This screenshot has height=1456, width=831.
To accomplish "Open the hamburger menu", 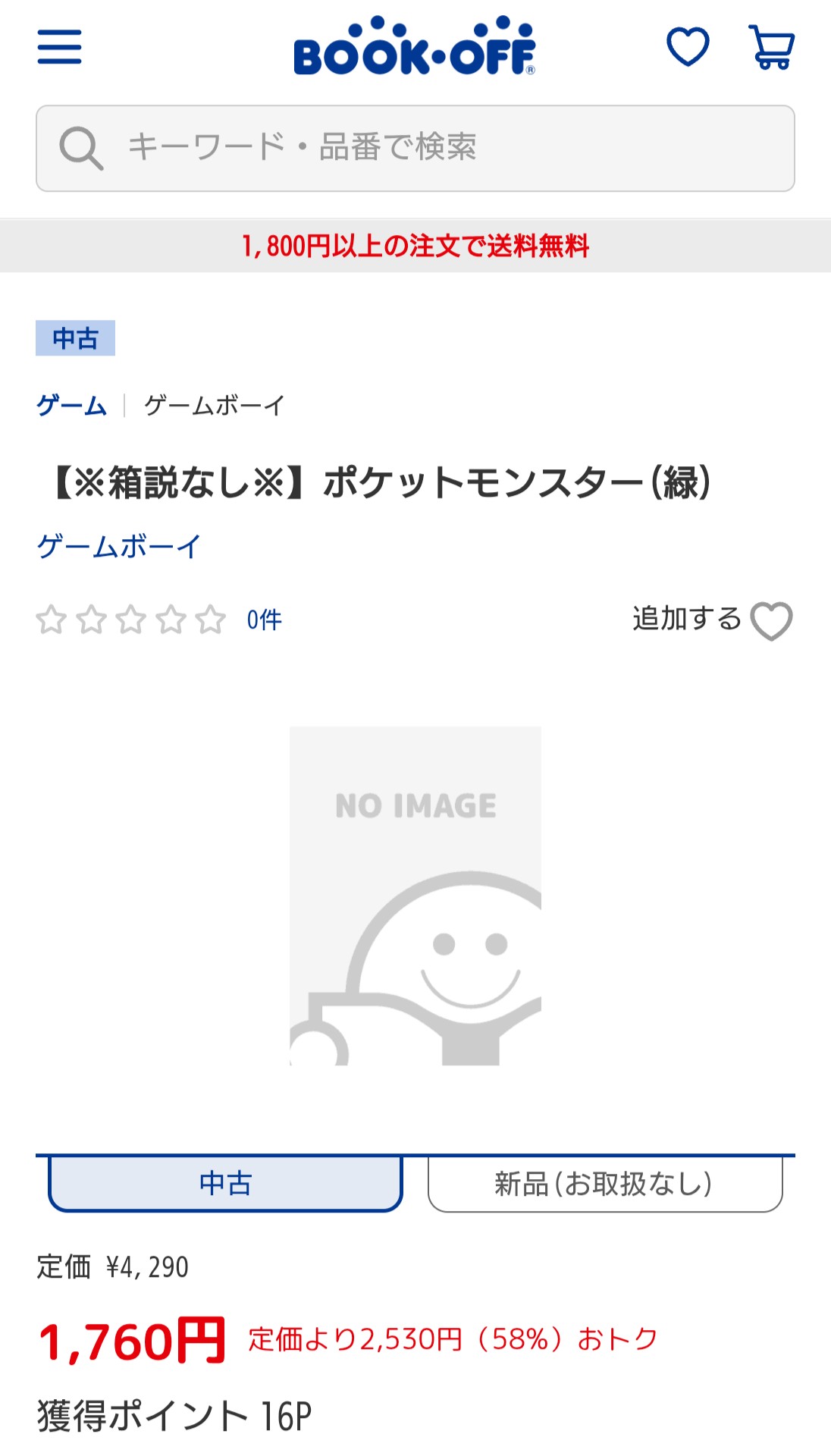I will pyautogui.click(x=59, y=47).
